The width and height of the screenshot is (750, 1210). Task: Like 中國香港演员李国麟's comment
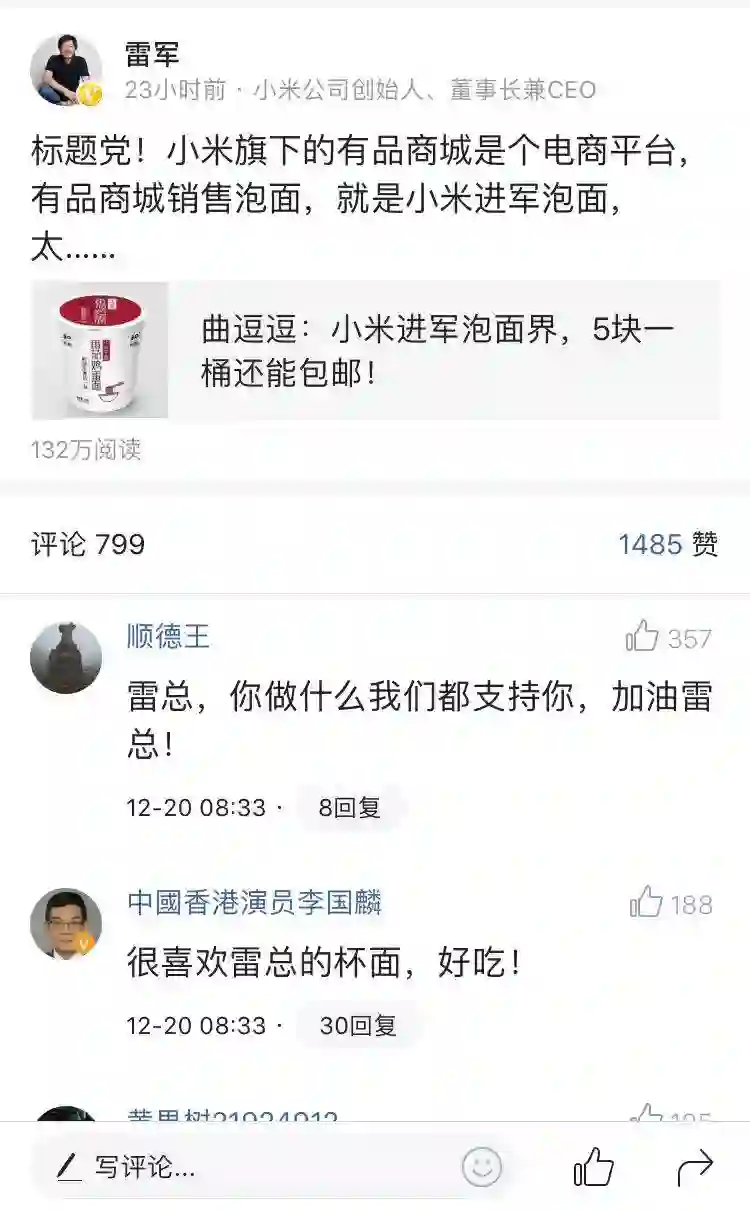pyautogui.click(x=647, y=904)
